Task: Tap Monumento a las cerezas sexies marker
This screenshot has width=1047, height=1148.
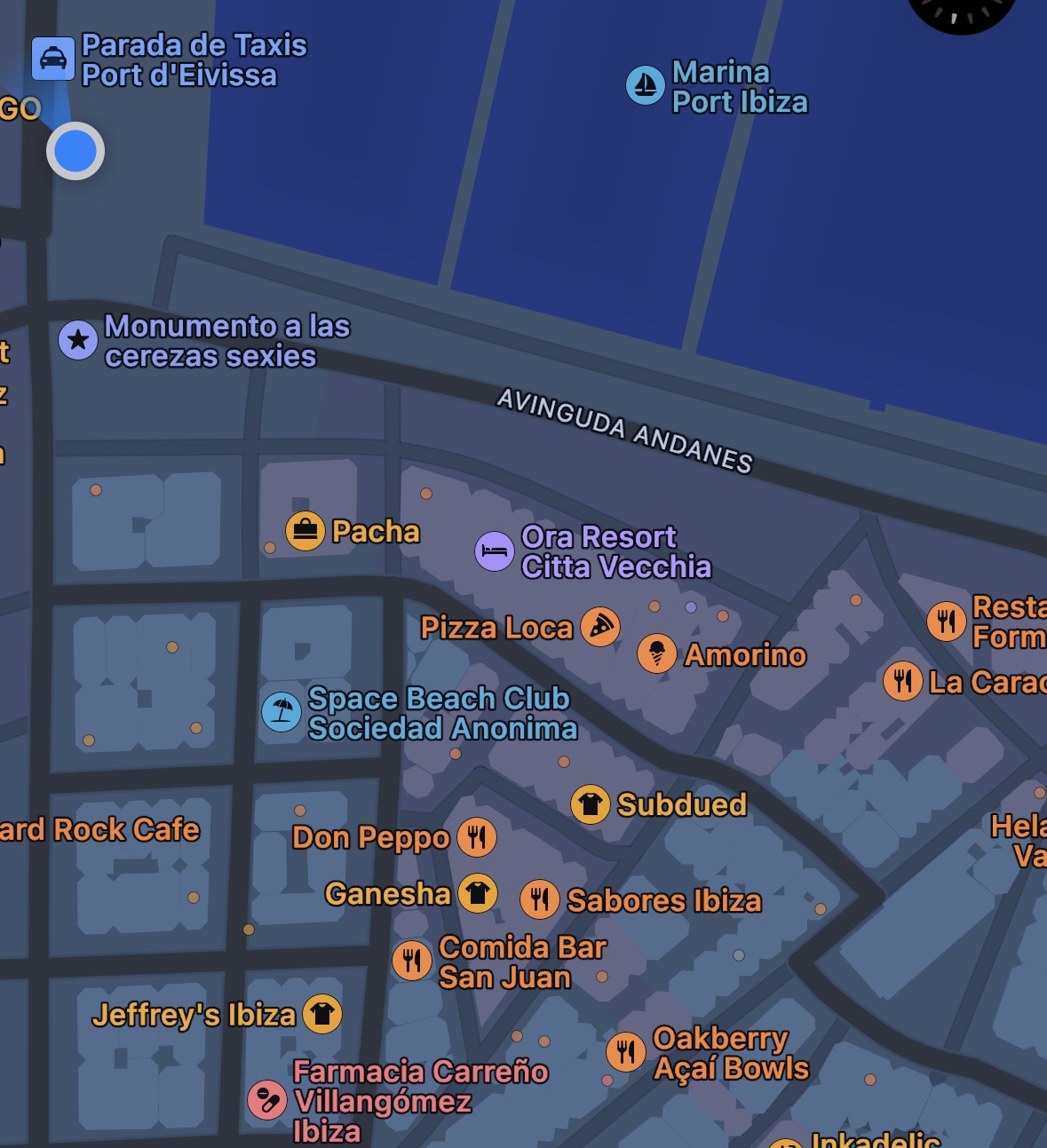Action: click(78, 340)
